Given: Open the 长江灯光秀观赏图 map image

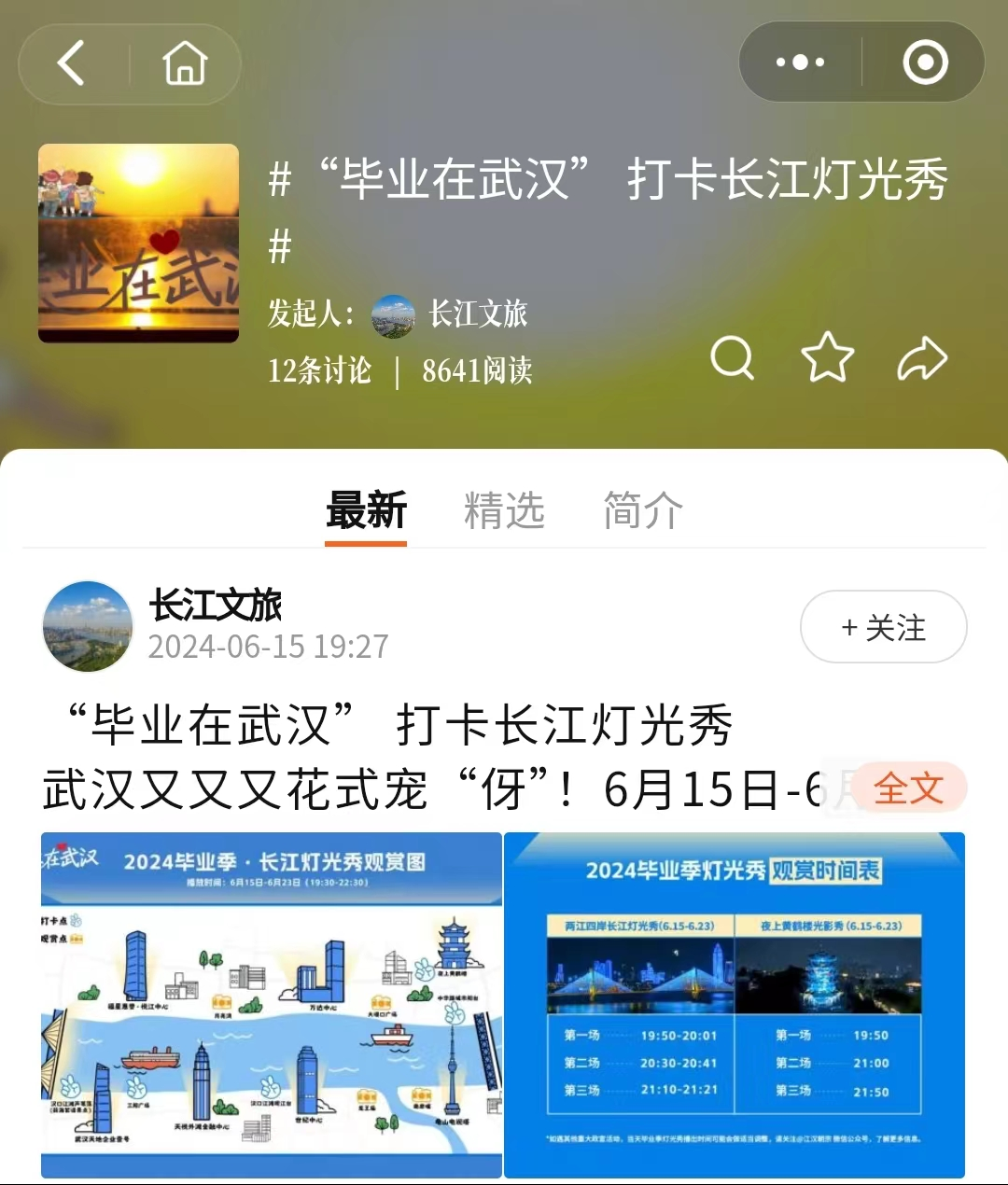Looking at the screenshot, I should coord(272,1005).
